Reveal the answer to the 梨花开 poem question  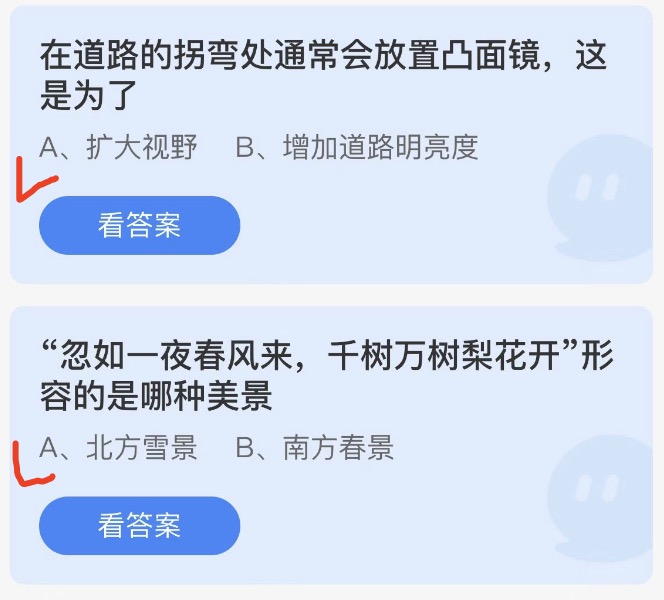pyautogui.click(x=139, y=525)
